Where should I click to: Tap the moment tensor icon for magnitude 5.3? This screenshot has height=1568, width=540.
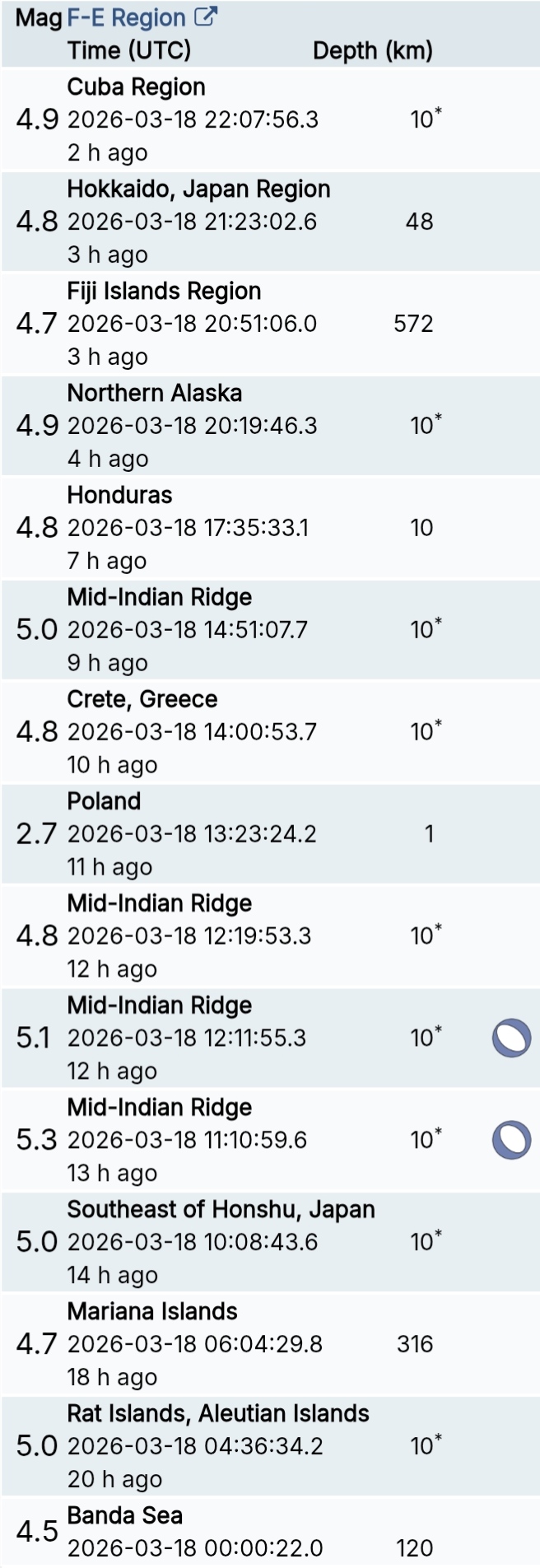511,1140
